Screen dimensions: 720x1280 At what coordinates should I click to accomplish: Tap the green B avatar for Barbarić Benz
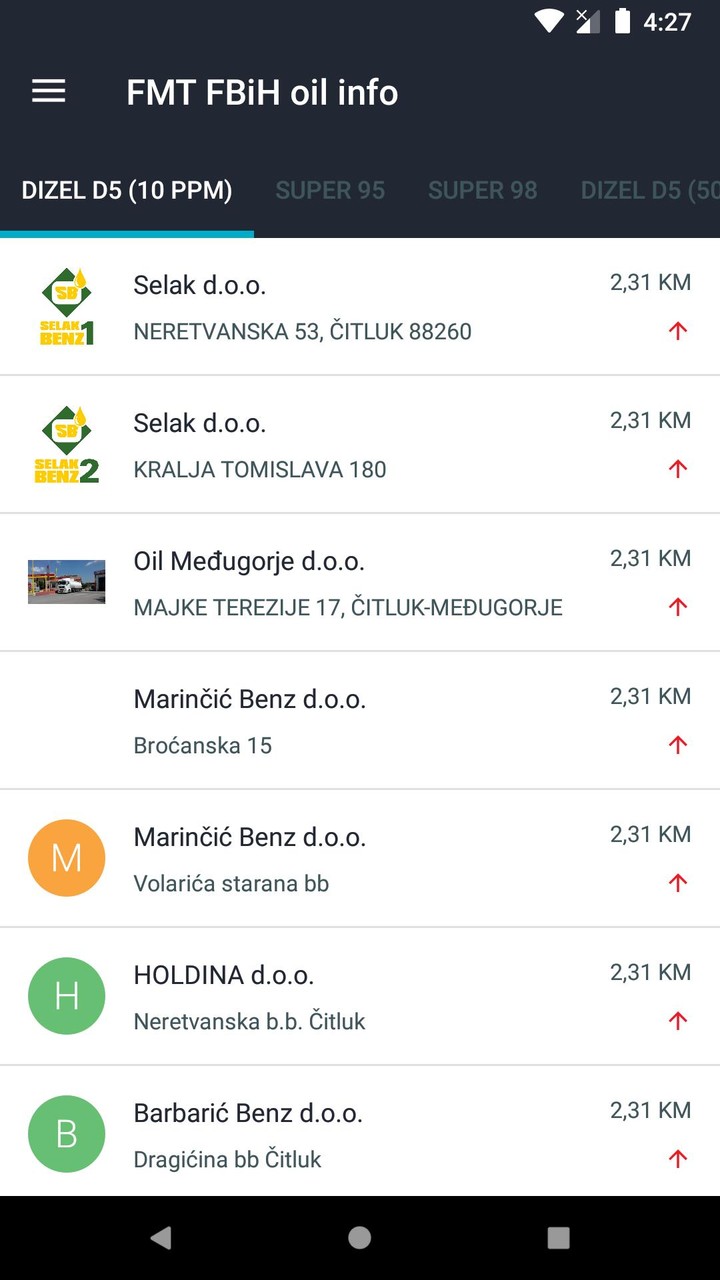click(x=66, y=1134)
